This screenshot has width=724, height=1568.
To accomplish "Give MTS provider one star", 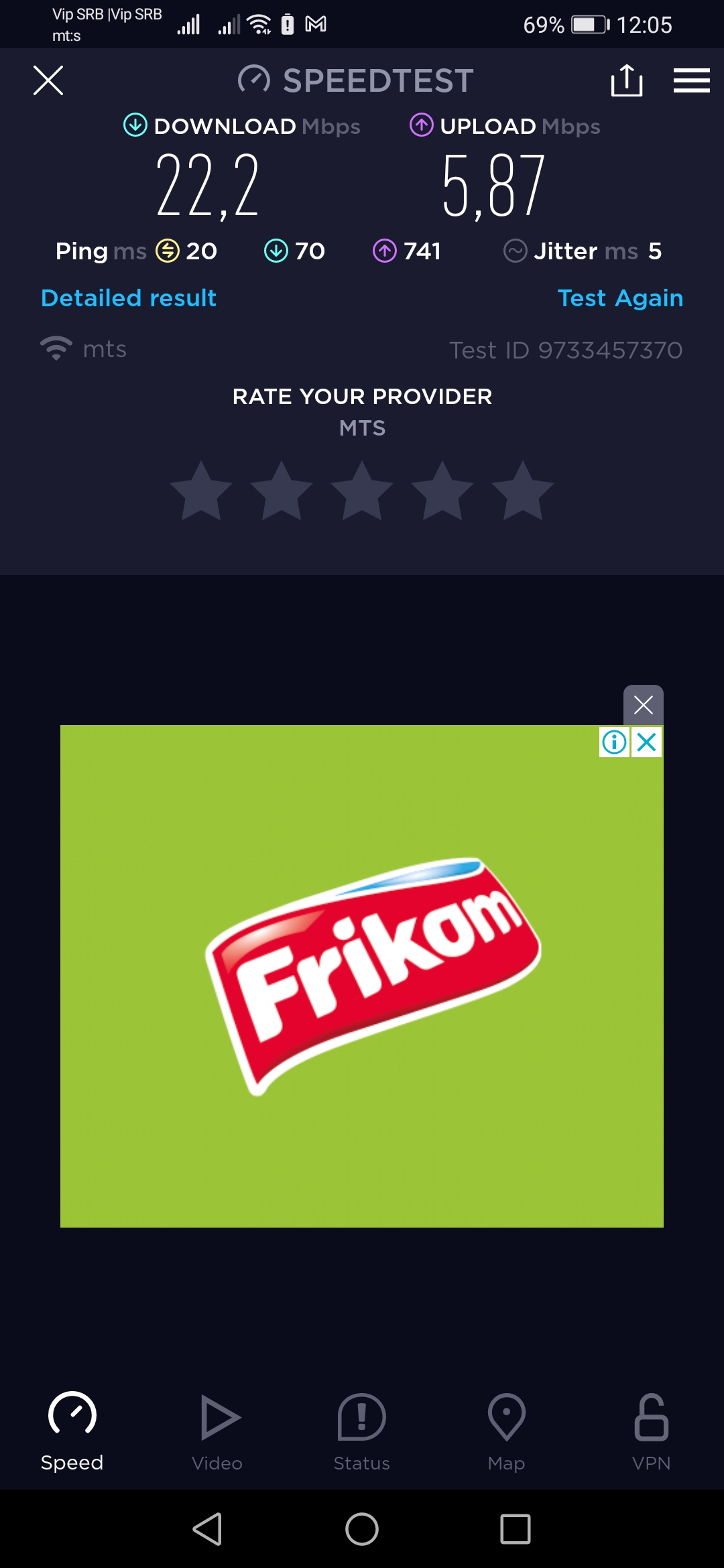I will click(201, 491).
